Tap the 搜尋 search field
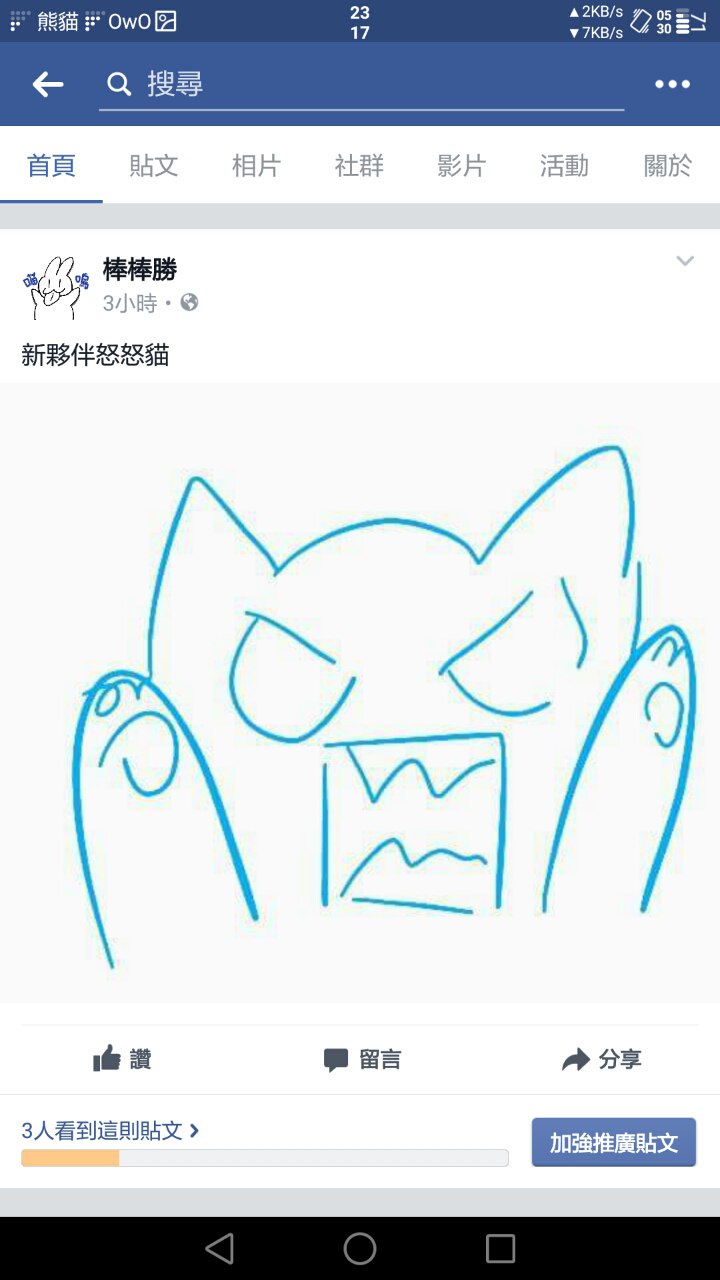Viewport: 720px width, 1280px height. [361, 85]
